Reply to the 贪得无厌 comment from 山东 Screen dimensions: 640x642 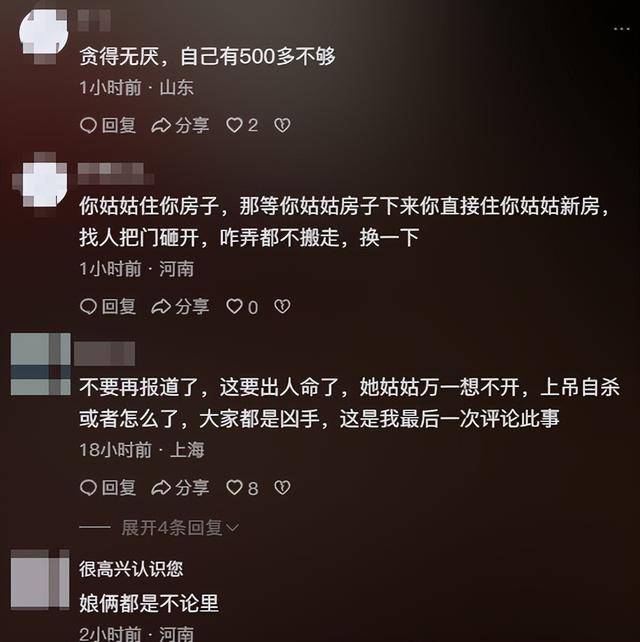pos(107,125)
